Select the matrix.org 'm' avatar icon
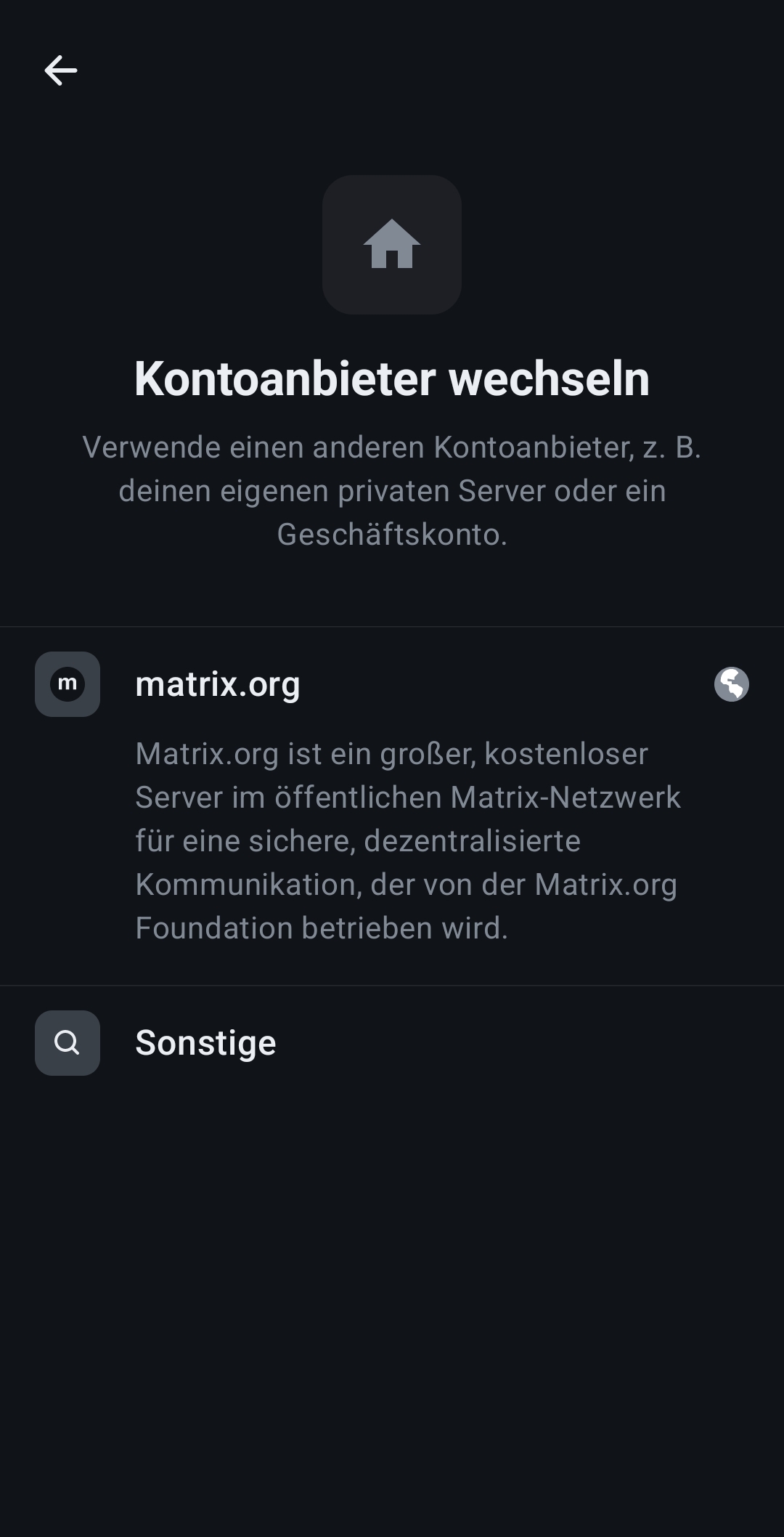Image resolution: width=784 pixels, height=1537 pixels. (67, 684)
